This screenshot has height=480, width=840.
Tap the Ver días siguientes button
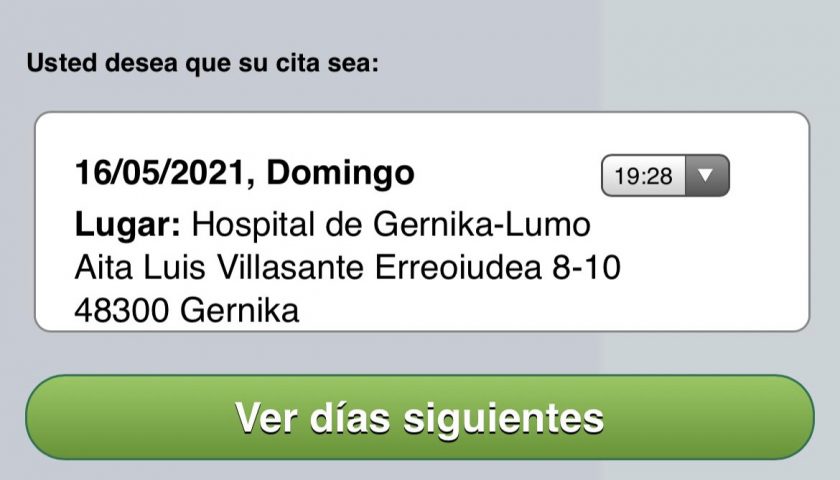click(x=419, y=417)
